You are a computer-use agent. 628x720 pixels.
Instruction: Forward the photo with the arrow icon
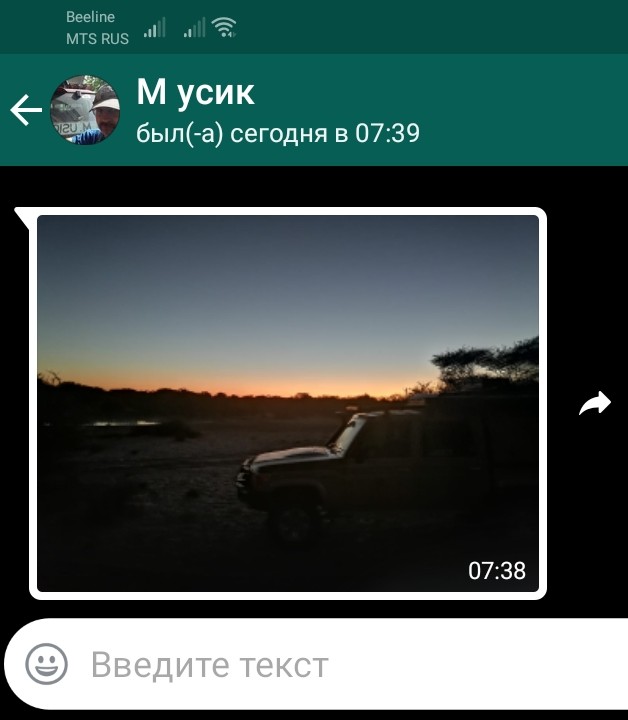[x=595, y=404]
